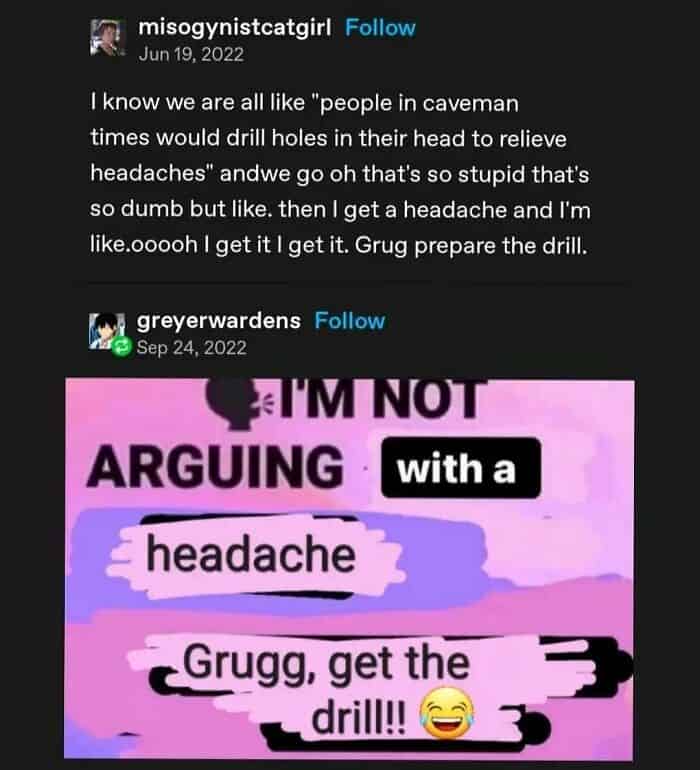Viewport: 700px width, 770px height.
Task: Open the "Grugg, get the drill" image
Action: click(x=349, y=568)
